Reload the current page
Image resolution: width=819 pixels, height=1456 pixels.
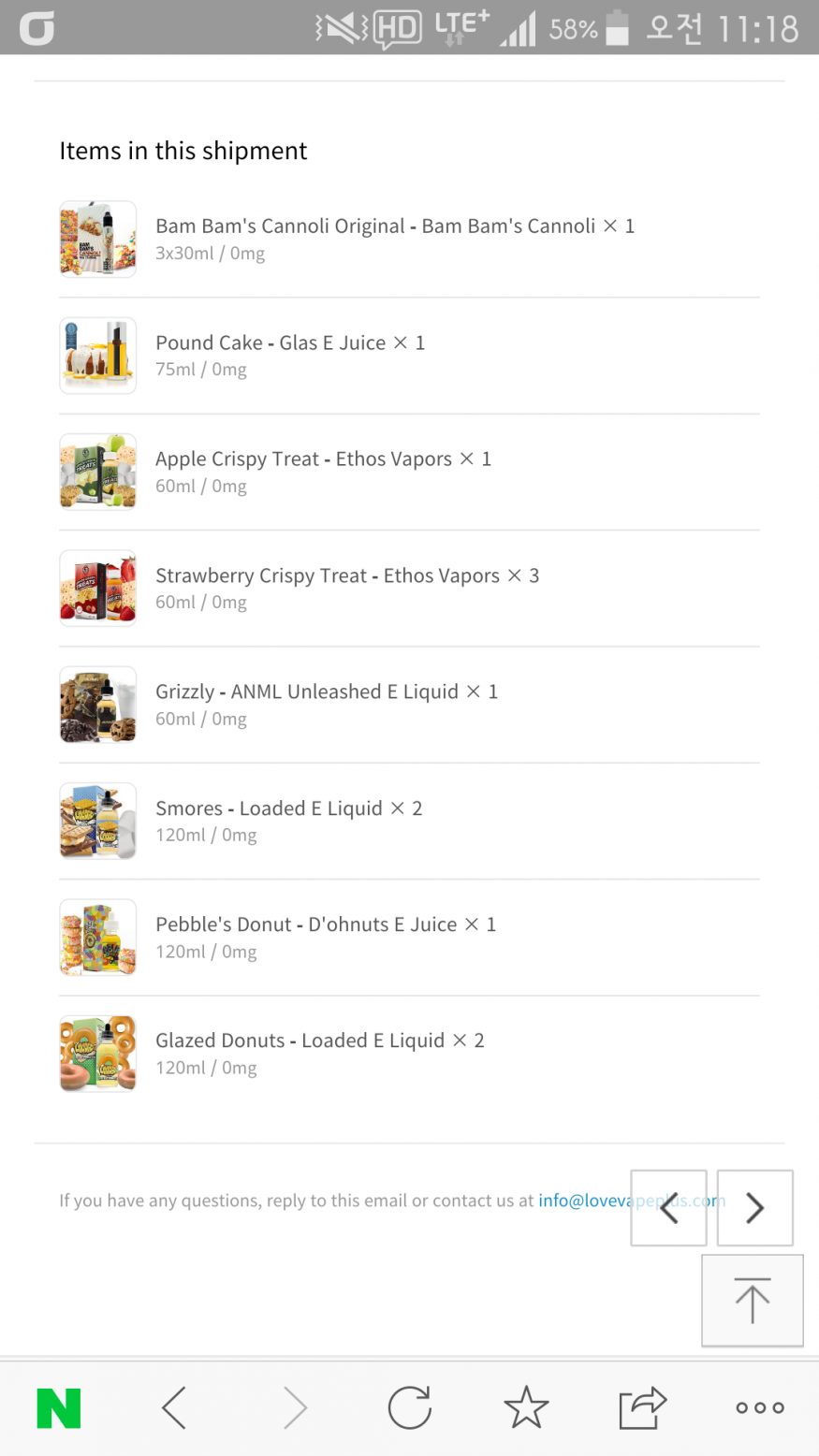410,1407
